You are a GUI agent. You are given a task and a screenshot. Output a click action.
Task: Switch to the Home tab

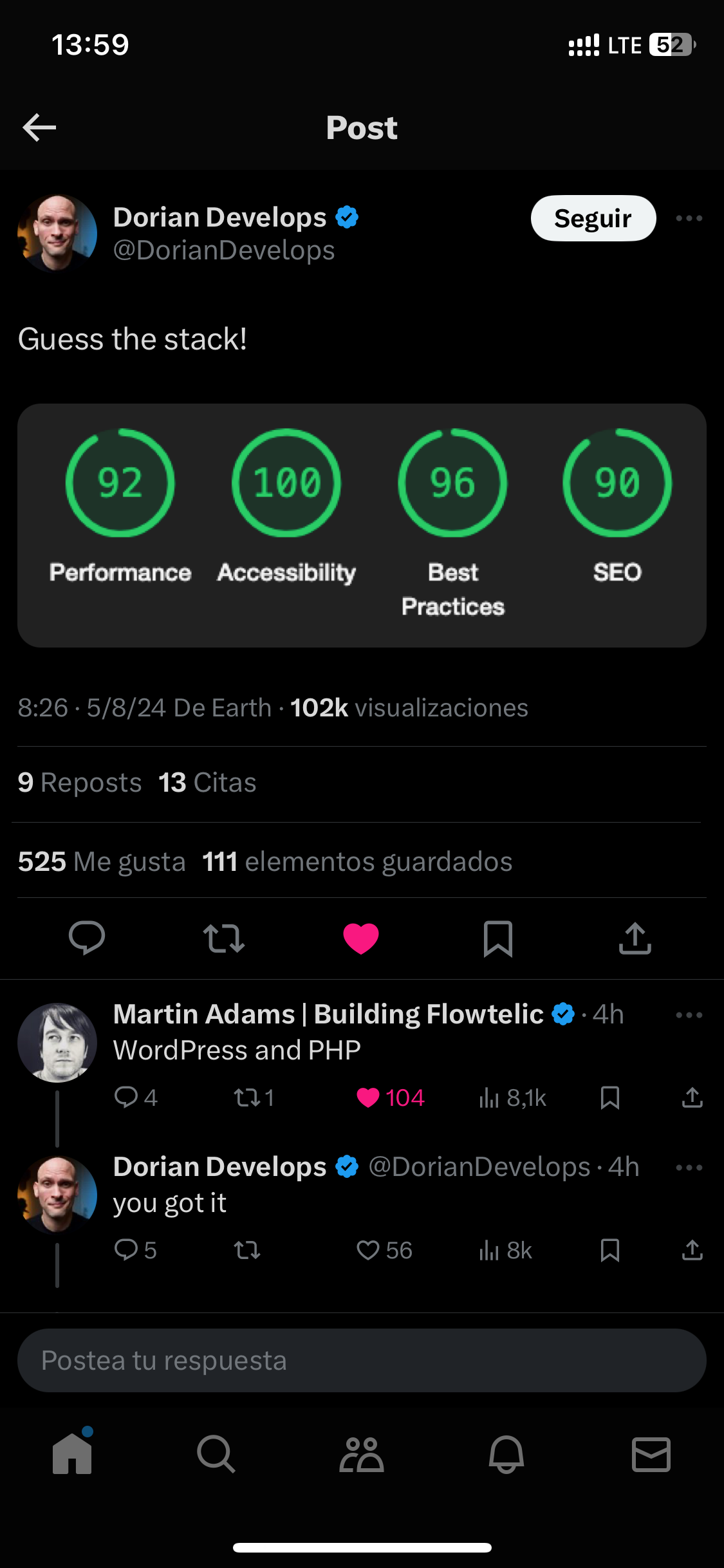(x=72, y=1454)
